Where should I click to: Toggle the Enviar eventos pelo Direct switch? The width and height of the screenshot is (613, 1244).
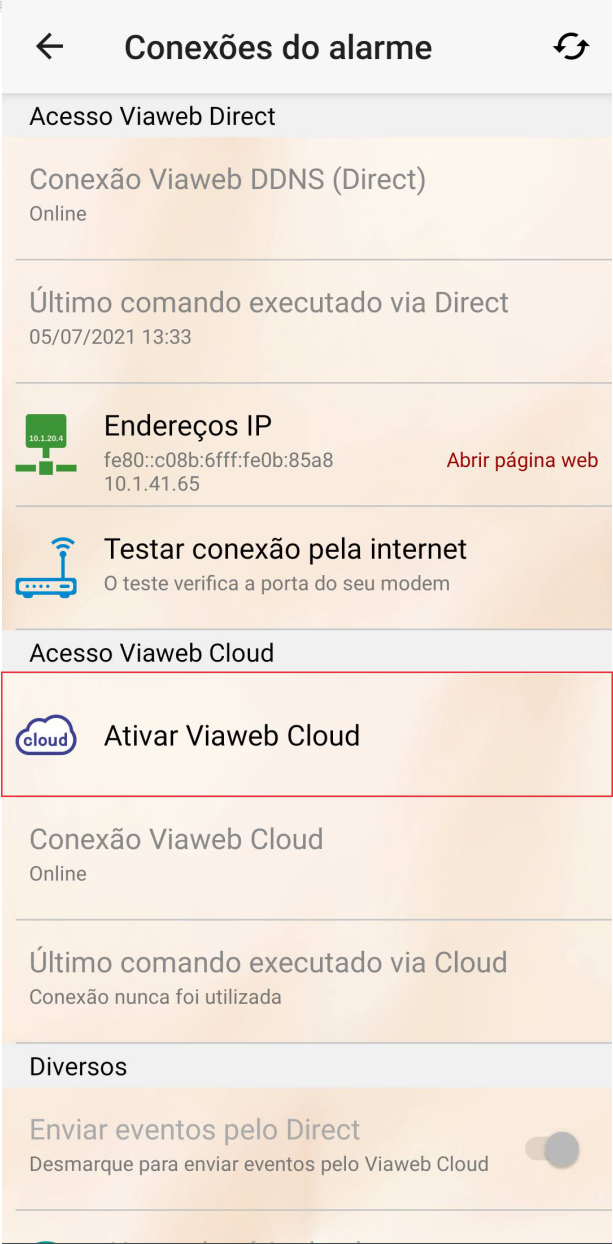click(553, 1150)
